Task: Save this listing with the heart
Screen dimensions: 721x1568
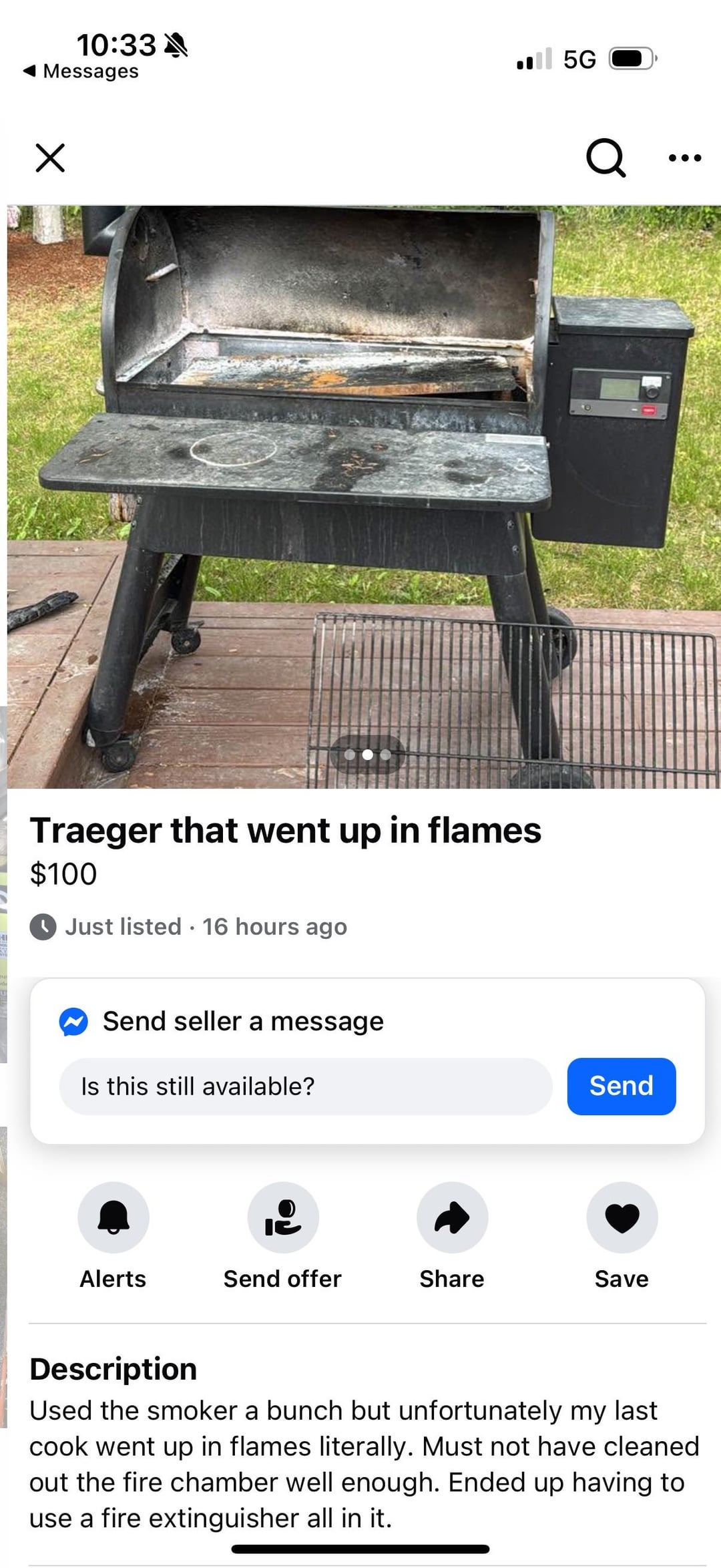Action: click(622, 1217)
